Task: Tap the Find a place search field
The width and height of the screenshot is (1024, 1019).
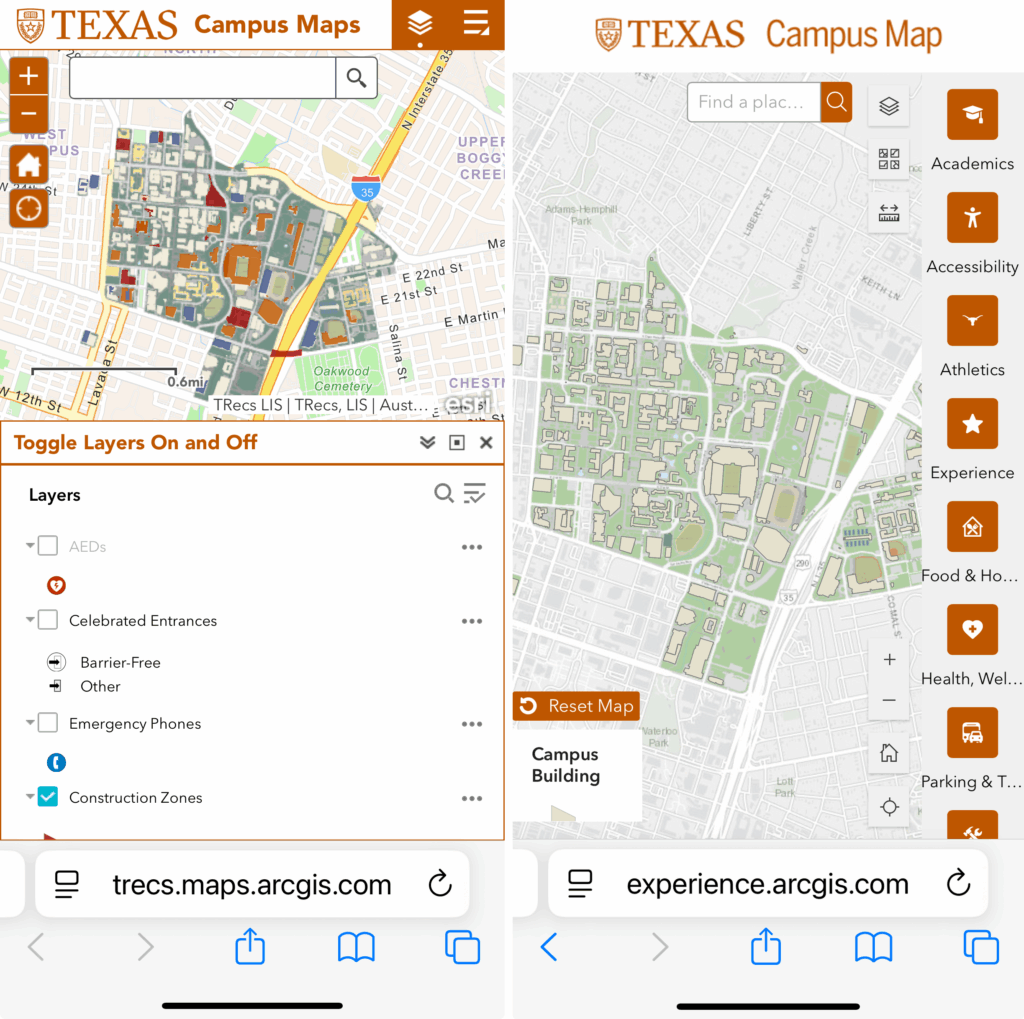Action: 753,102
